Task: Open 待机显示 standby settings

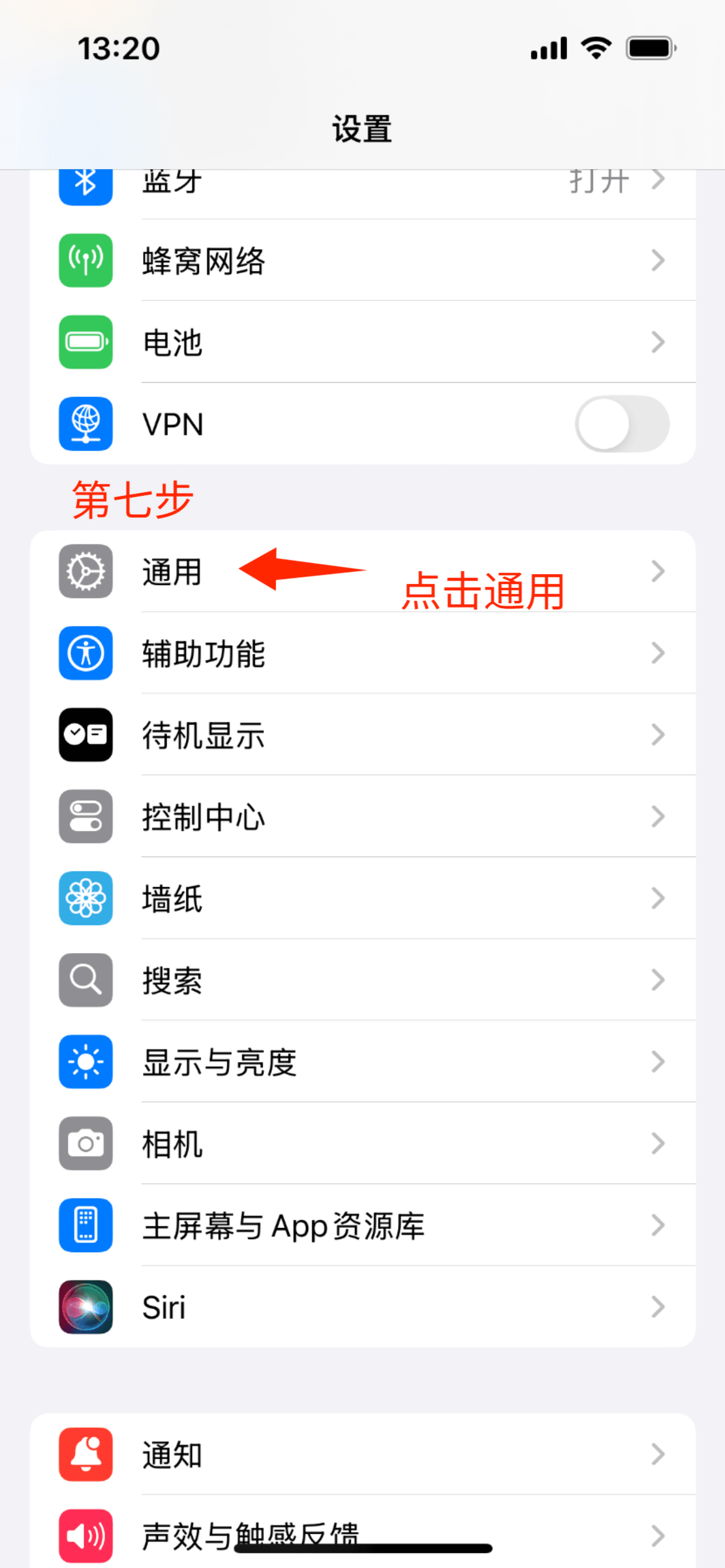Action: tap(362, 735)
